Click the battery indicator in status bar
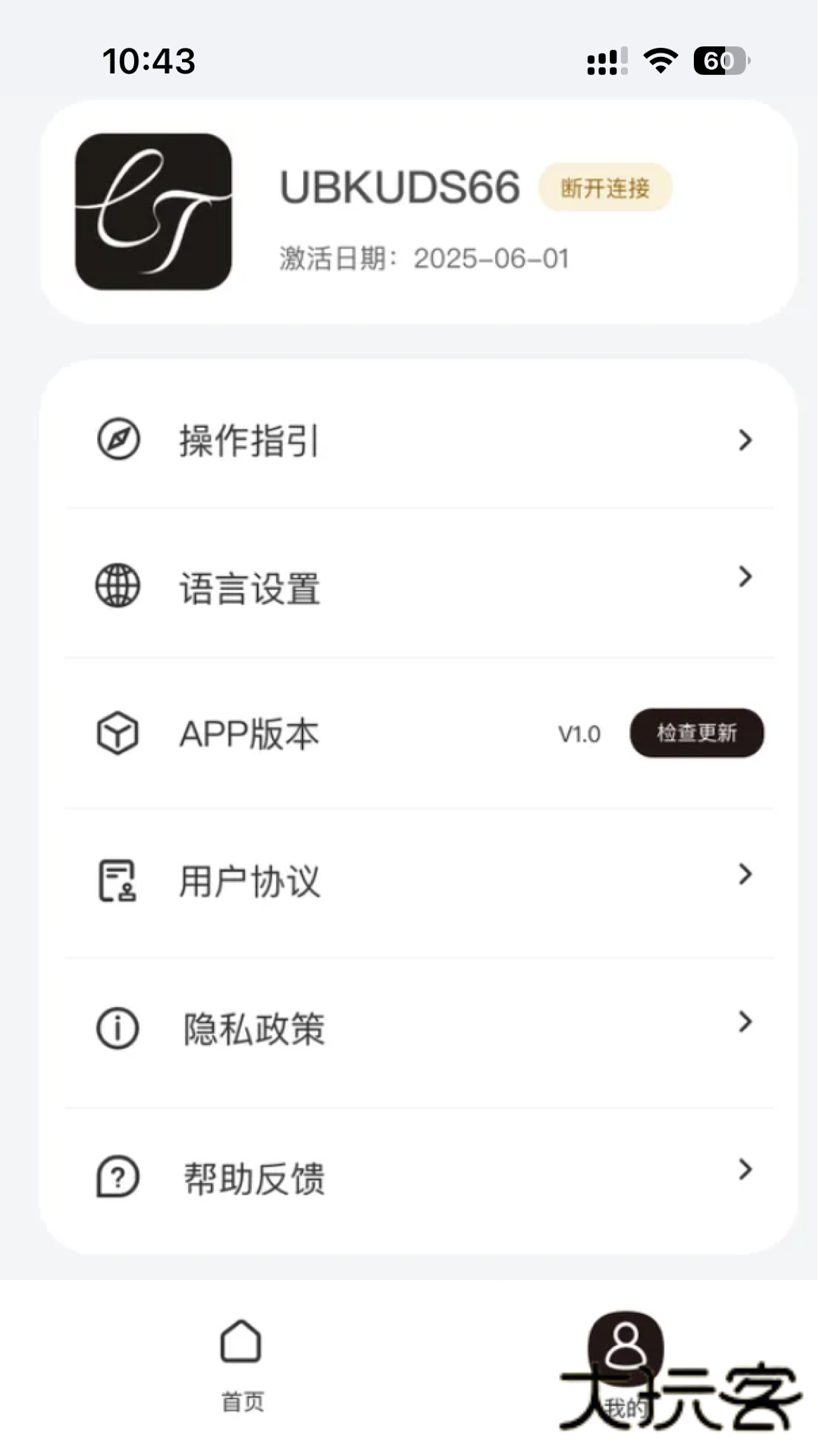 718,61
